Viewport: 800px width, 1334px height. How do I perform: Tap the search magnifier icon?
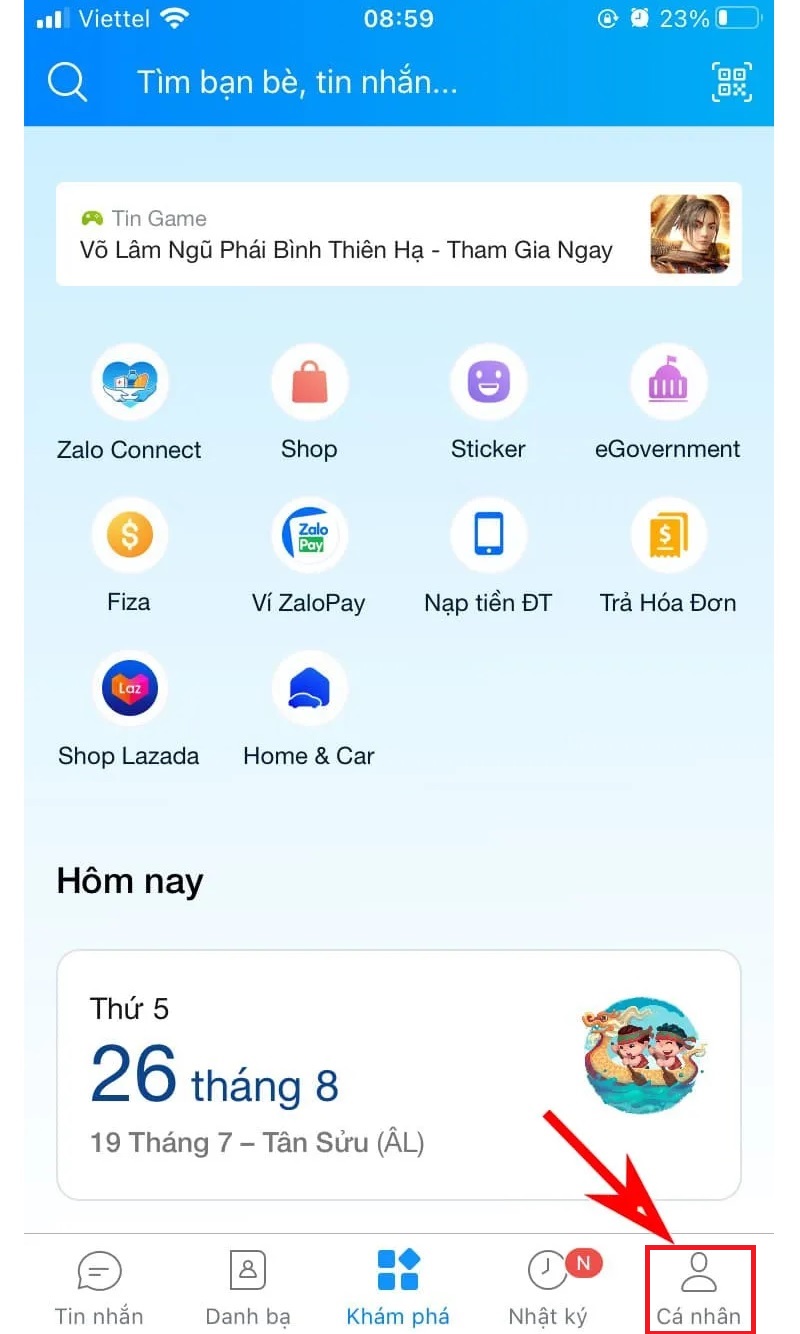[x=68, y=82]
